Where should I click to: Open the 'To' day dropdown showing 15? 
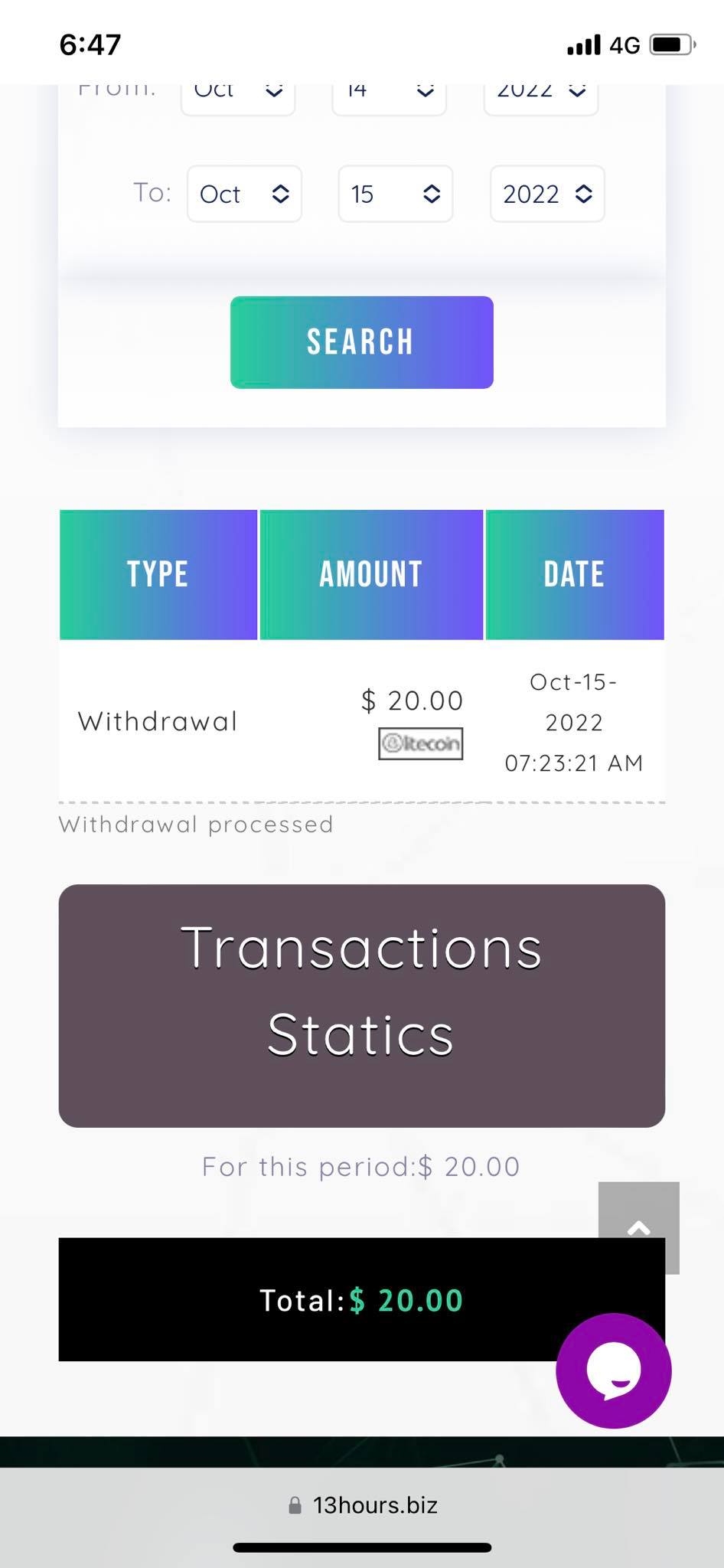point(395,194)
